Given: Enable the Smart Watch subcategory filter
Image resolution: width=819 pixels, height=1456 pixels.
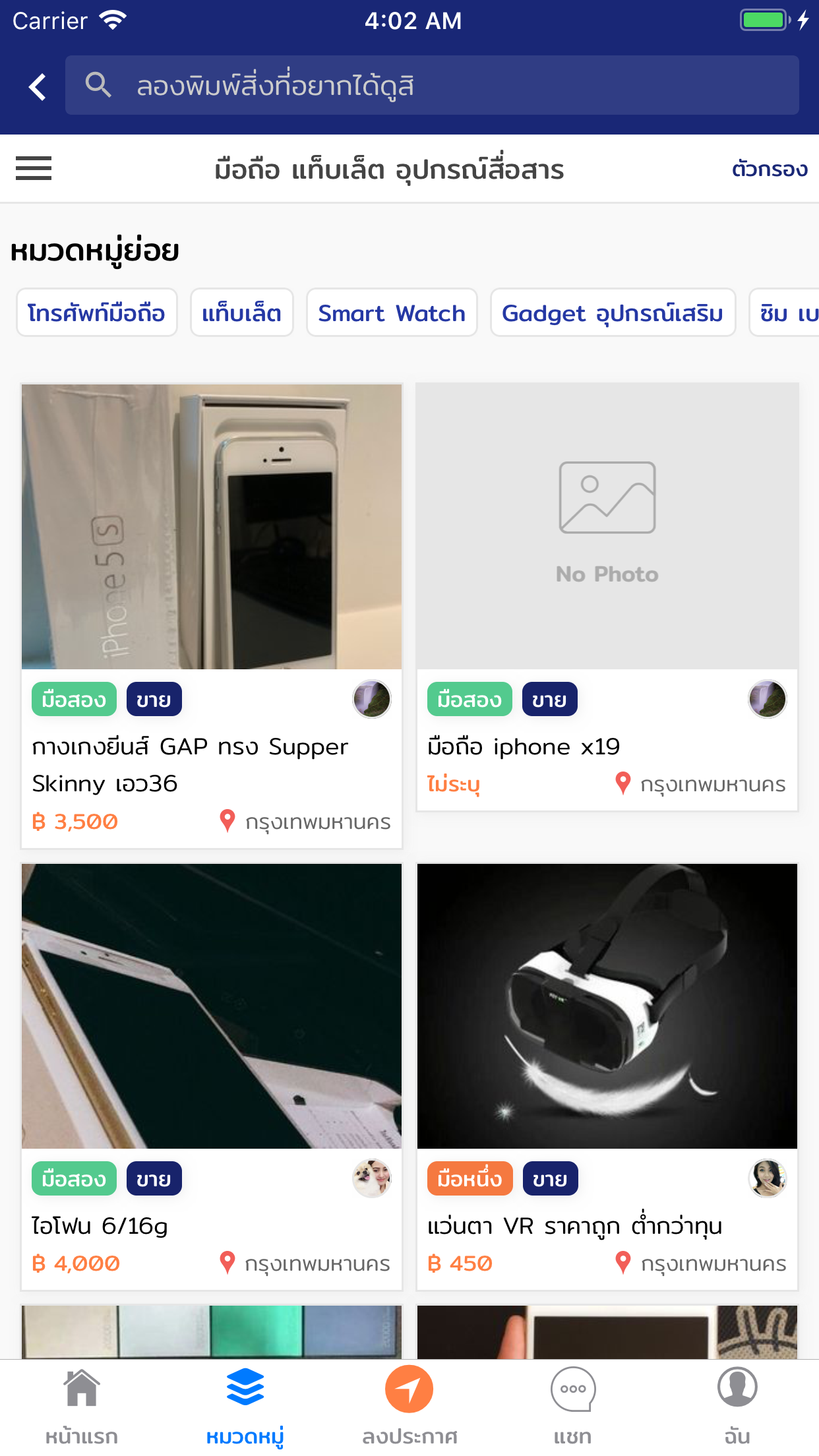Looking at the screenshot, I should click(392, 313).
